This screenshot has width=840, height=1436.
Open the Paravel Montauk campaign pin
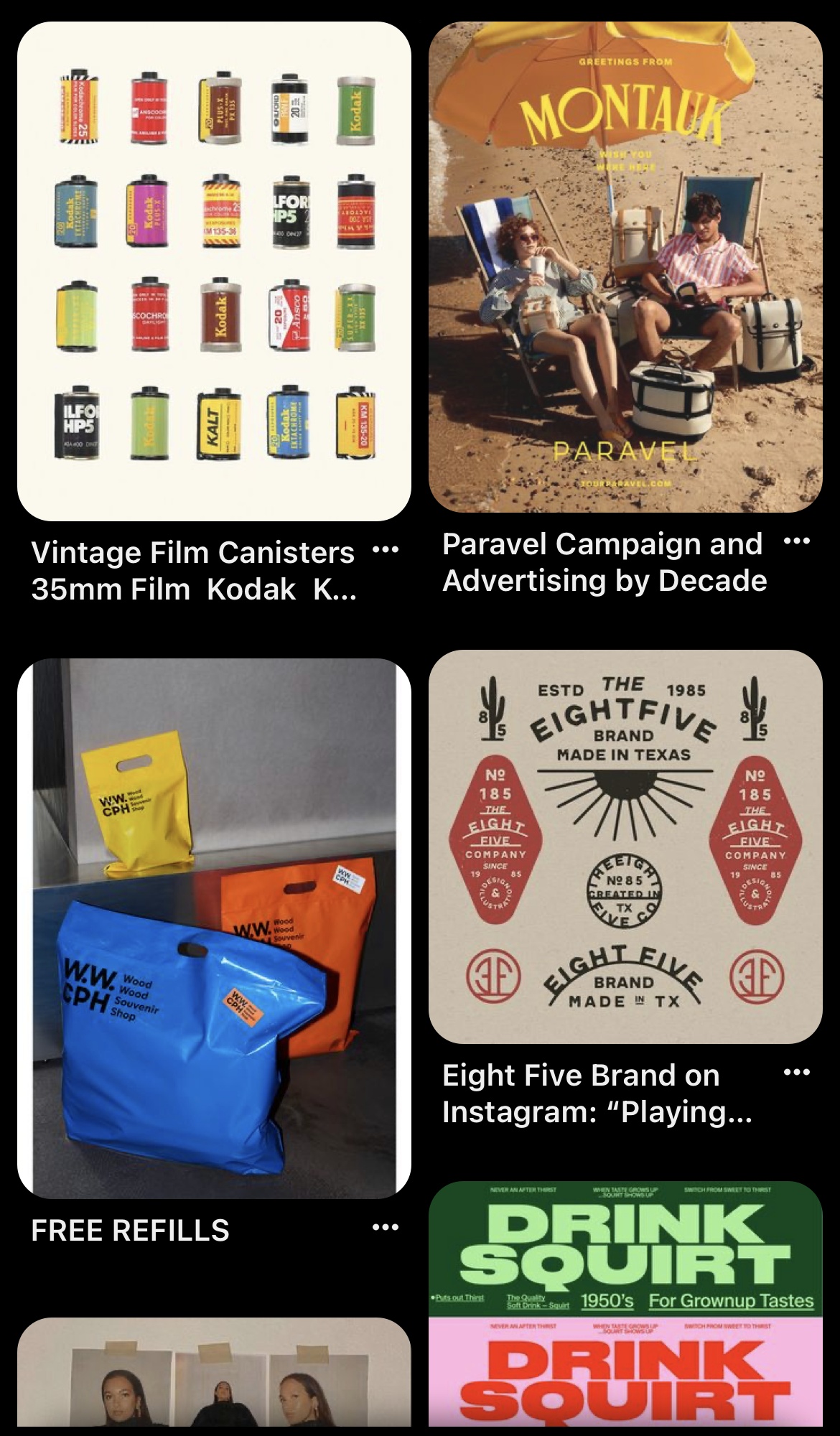pos(625,266)
